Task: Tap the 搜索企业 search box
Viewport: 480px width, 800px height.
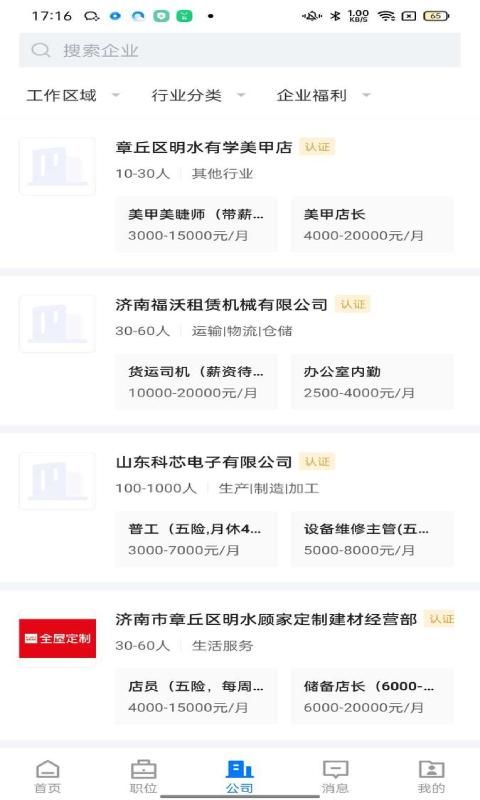Action: [x=240, y=50]
